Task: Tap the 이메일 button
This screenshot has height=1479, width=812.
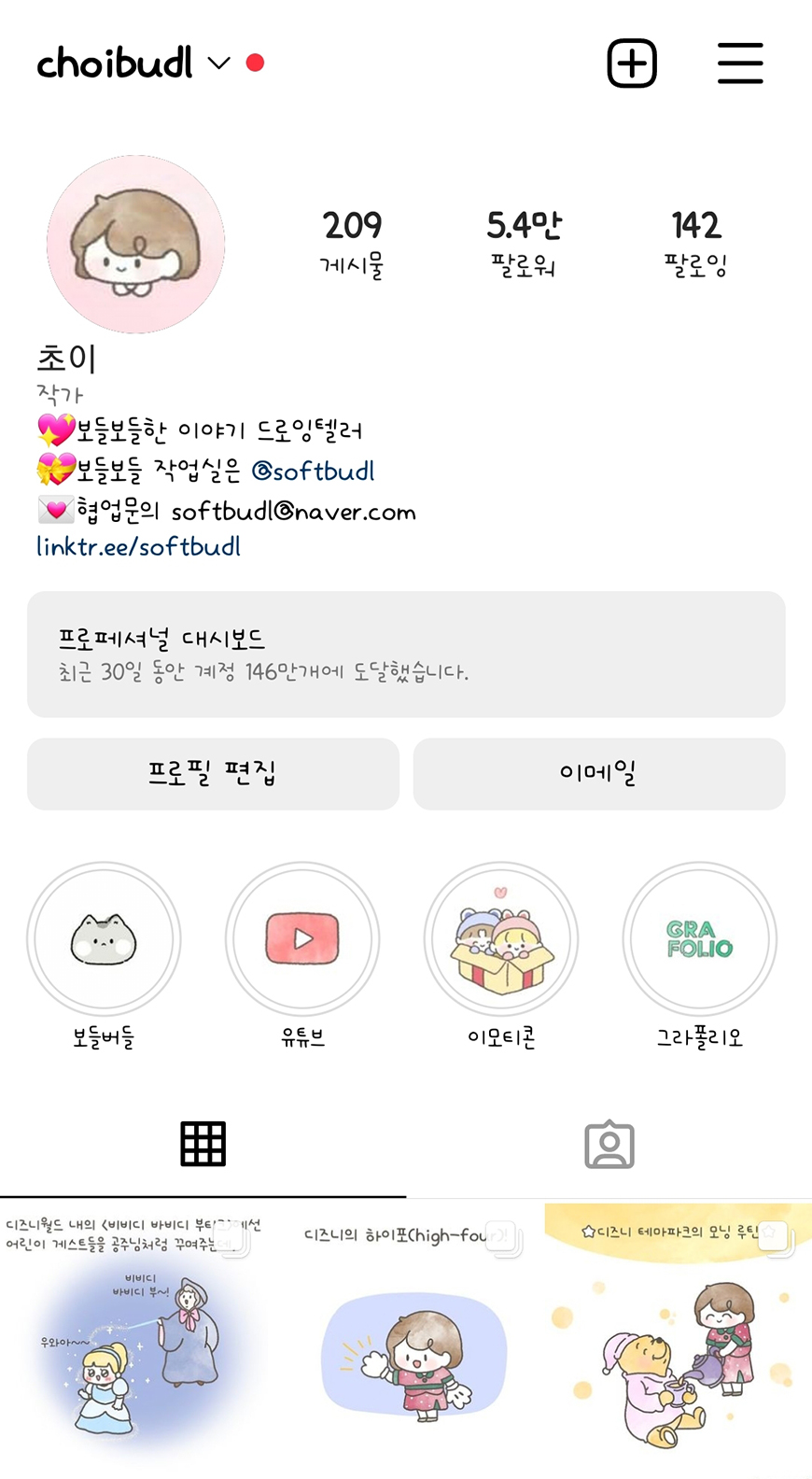Action: [598, 773]
